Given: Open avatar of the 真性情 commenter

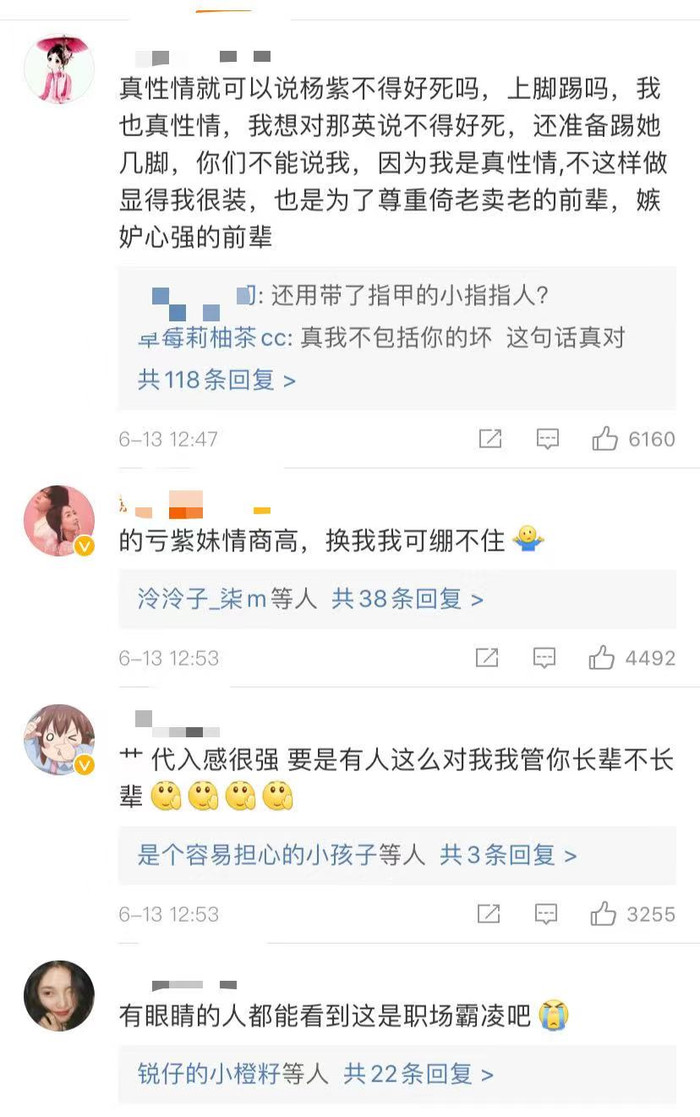Looking at the screenshot, I should click(59, 68).
